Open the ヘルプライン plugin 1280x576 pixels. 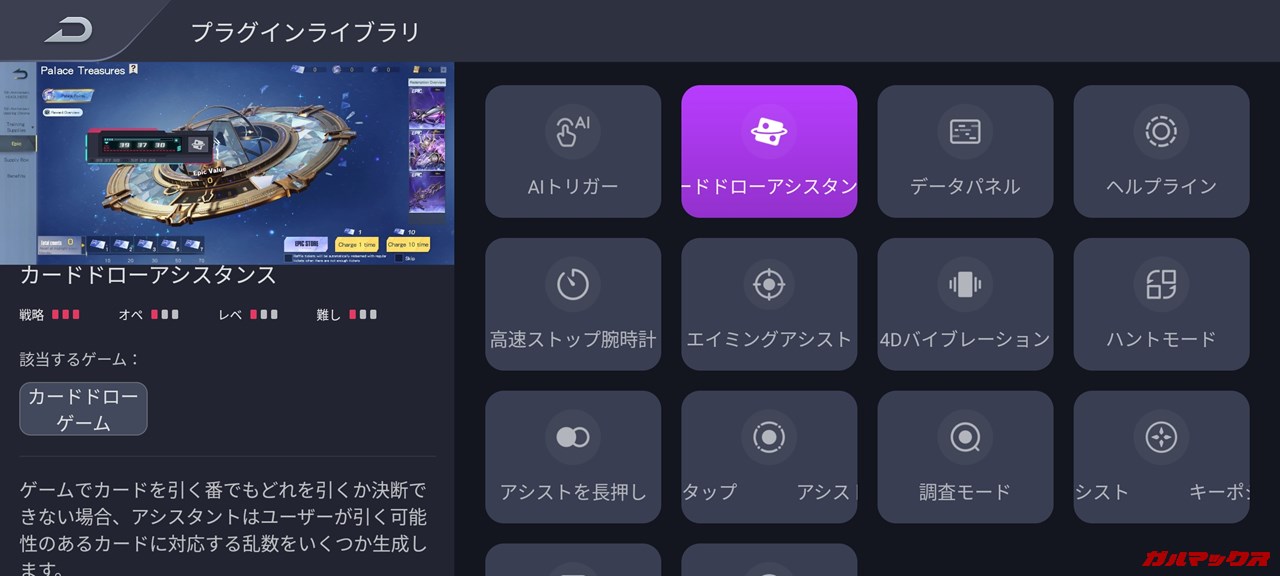(1161, 151)
